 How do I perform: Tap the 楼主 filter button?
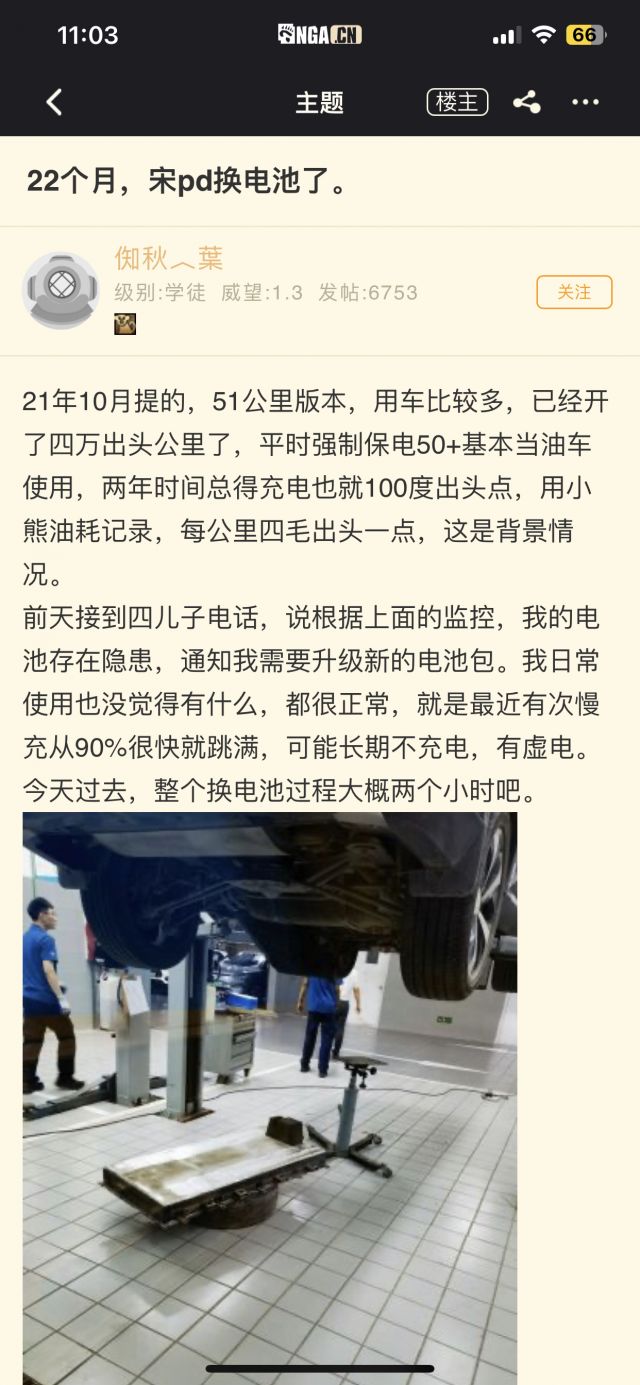457,102
